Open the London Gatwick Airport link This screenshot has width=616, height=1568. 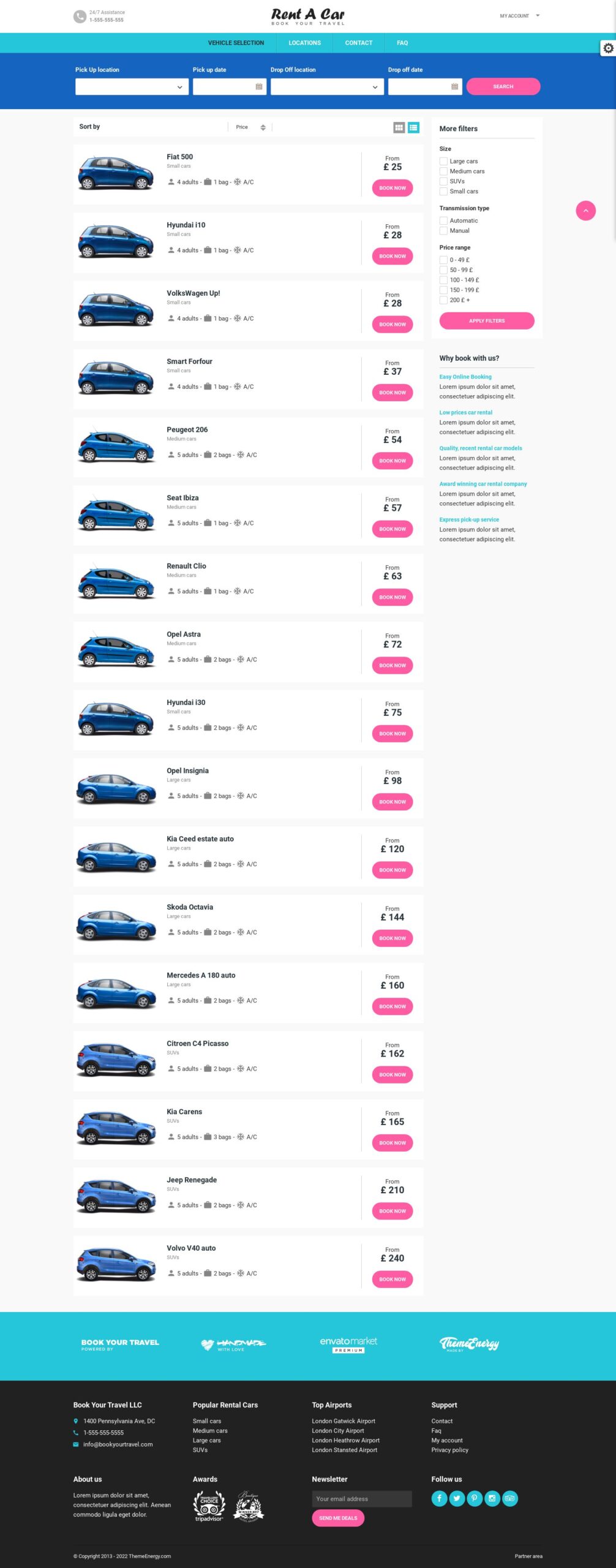343,1421
